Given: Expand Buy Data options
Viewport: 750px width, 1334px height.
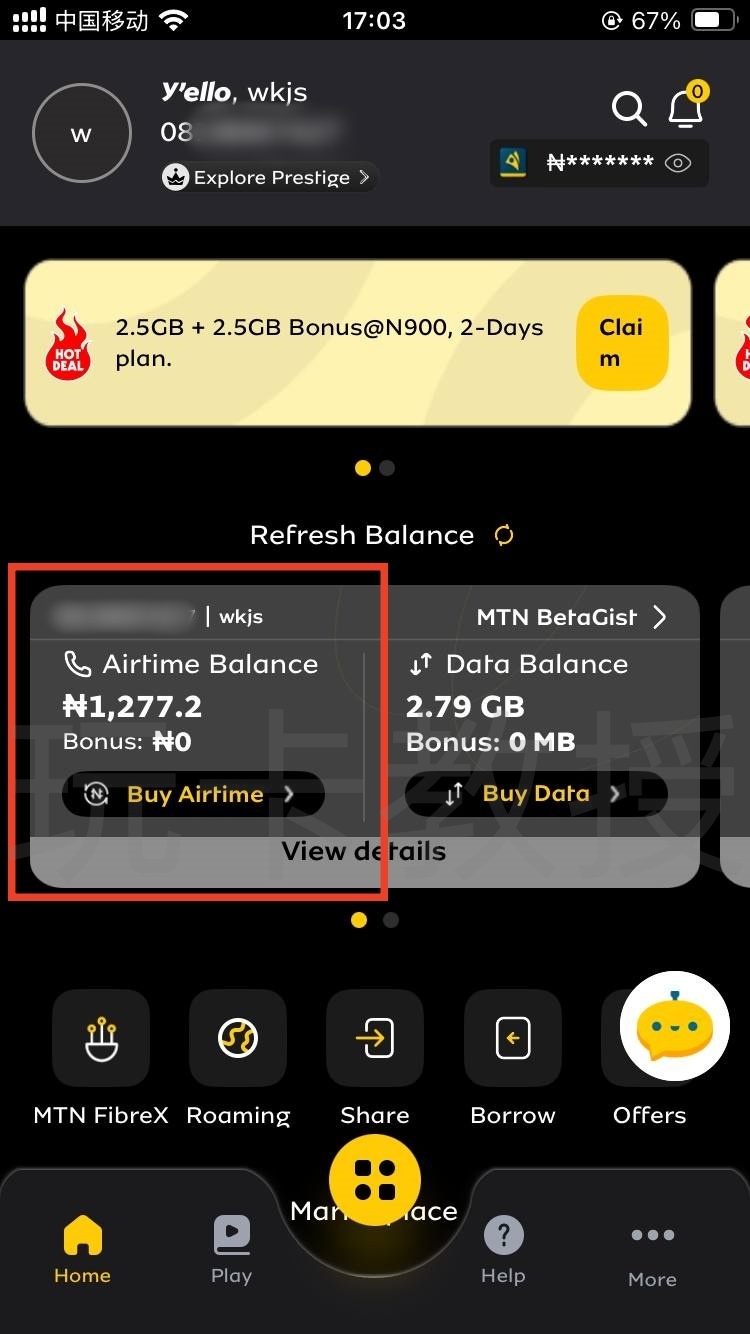Looking at the screenshot, I should coord(535,793).
